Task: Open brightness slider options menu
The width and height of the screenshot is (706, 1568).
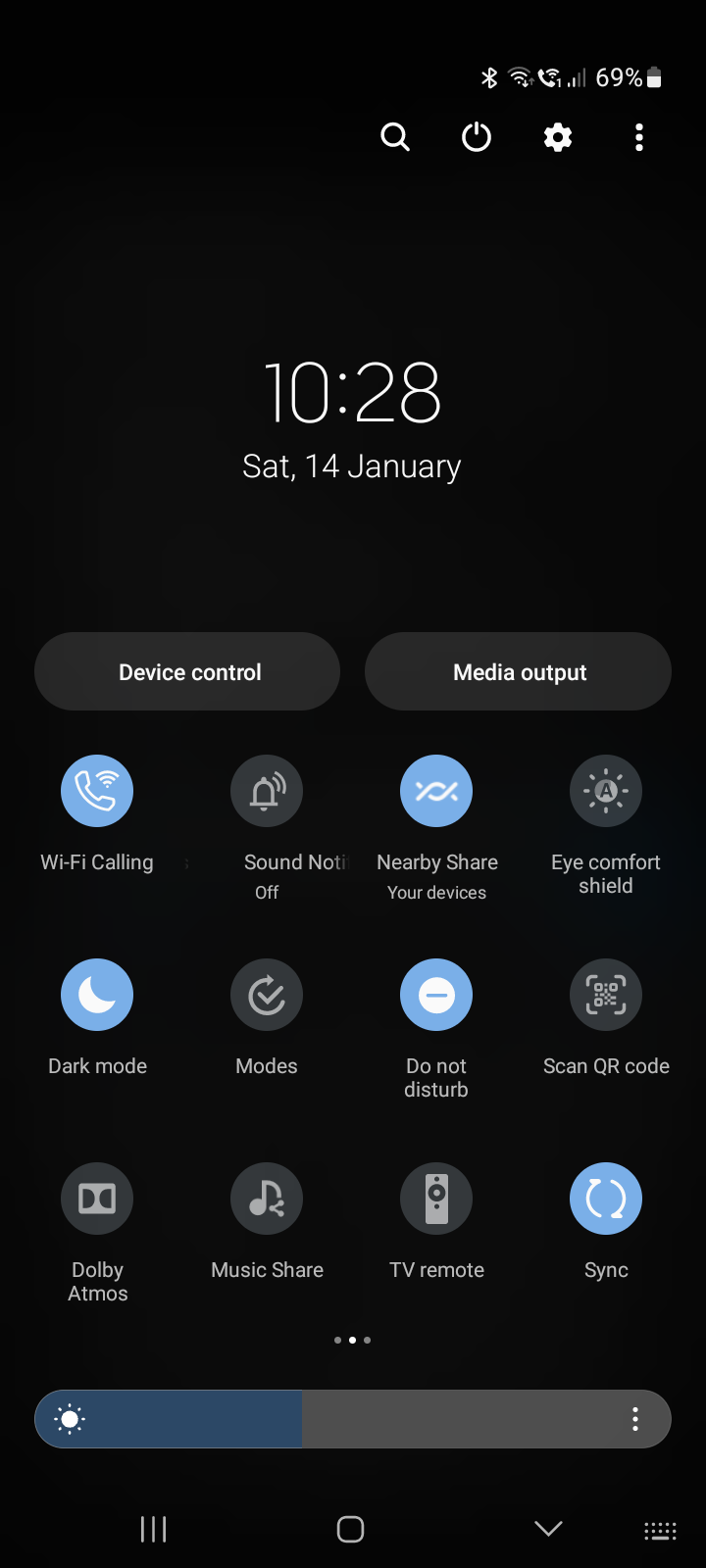Action: 634,1418
